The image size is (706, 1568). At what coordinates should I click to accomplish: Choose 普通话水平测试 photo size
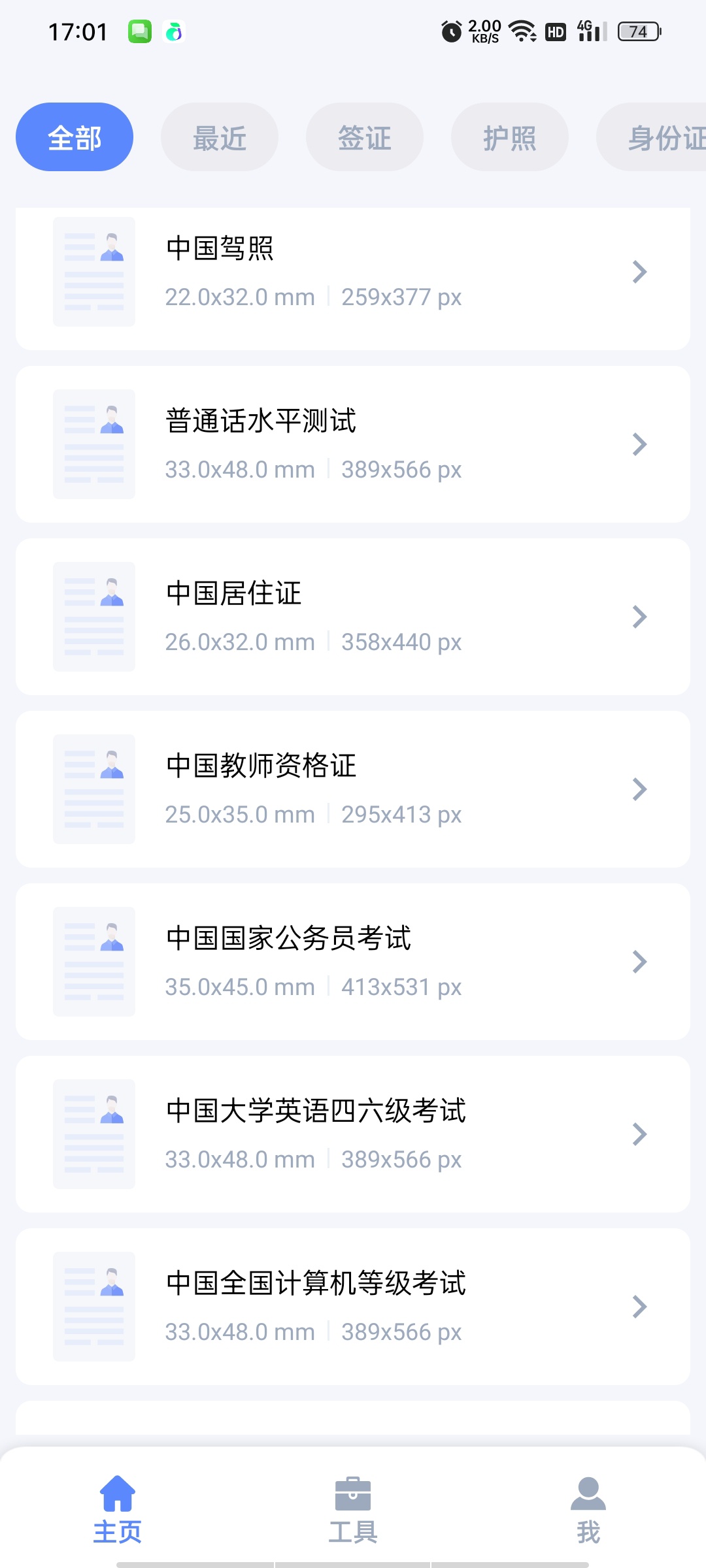coord(353,444)
